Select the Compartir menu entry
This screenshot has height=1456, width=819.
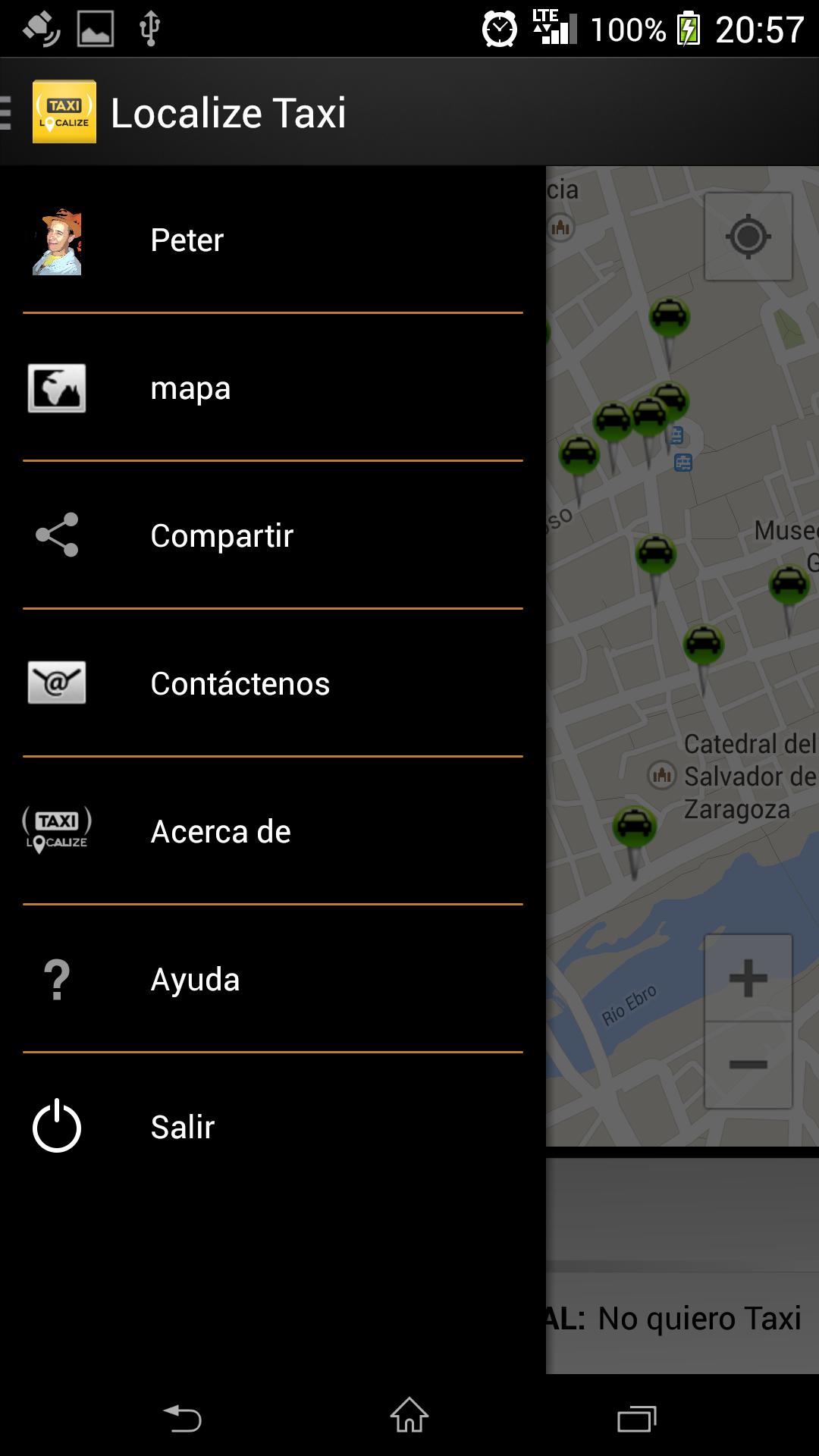tap(221, 535)
